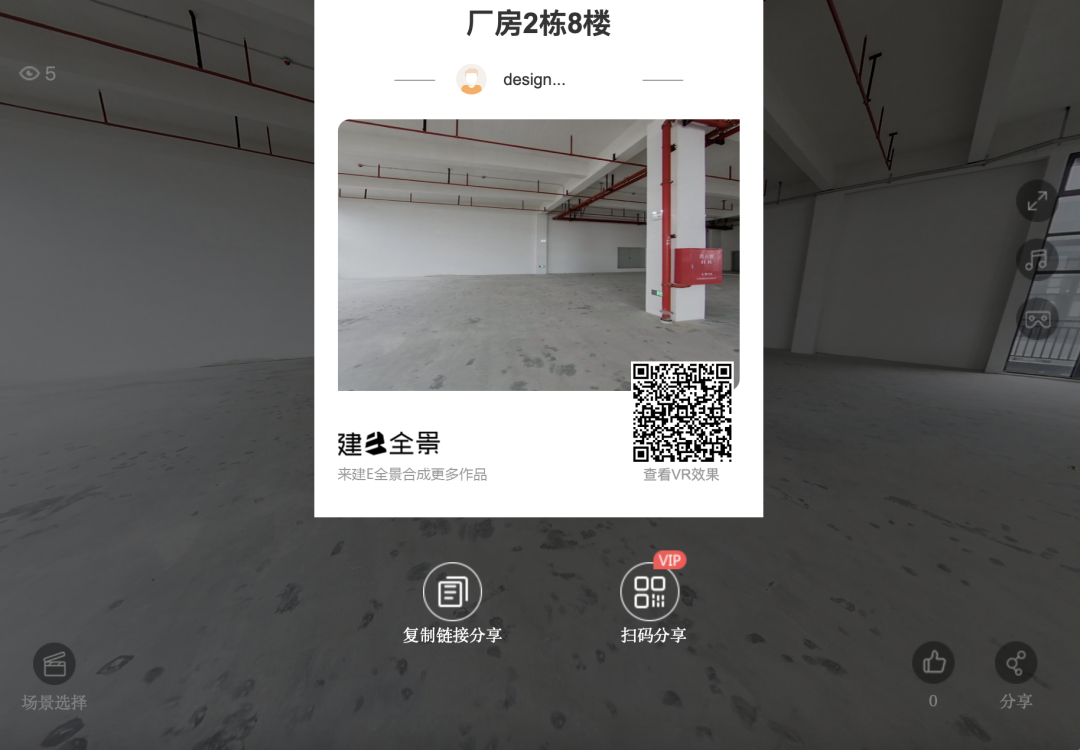This screenshot has height=750, width=1080.
Task: Open the scene selection menu
Action: tap(54, 664)
